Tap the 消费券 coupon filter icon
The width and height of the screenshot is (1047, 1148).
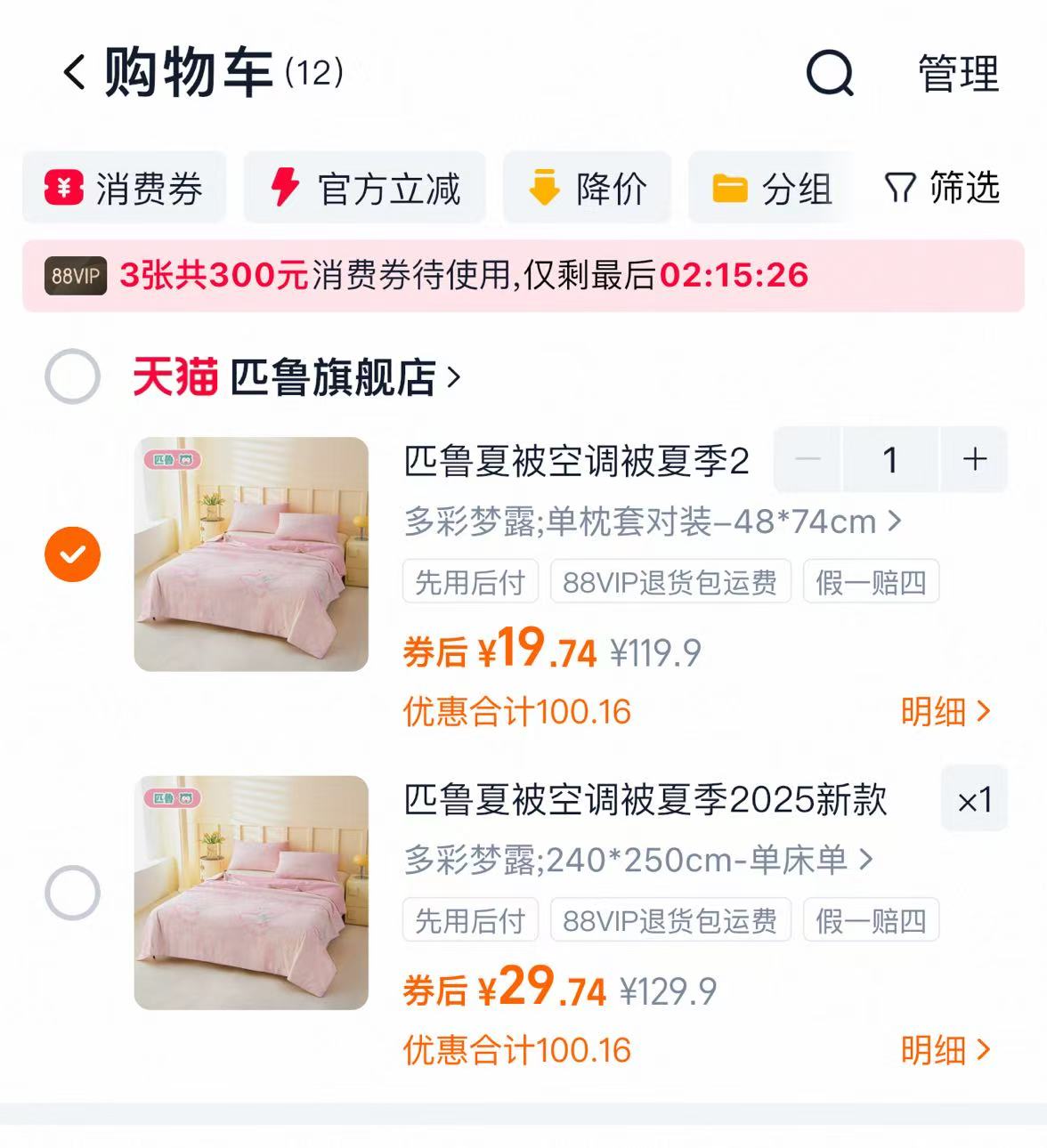point(66,187)
